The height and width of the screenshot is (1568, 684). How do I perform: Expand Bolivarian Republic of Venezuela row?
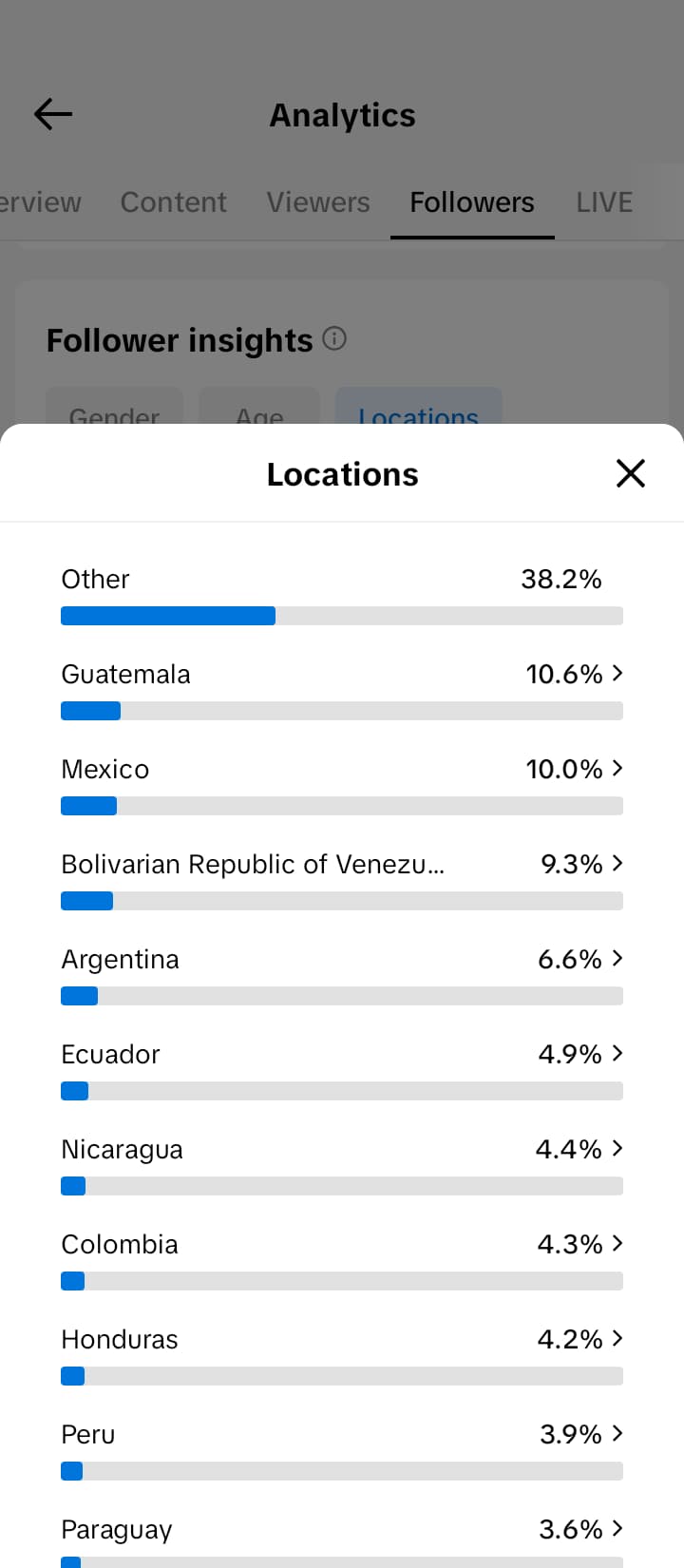[342, 879]
